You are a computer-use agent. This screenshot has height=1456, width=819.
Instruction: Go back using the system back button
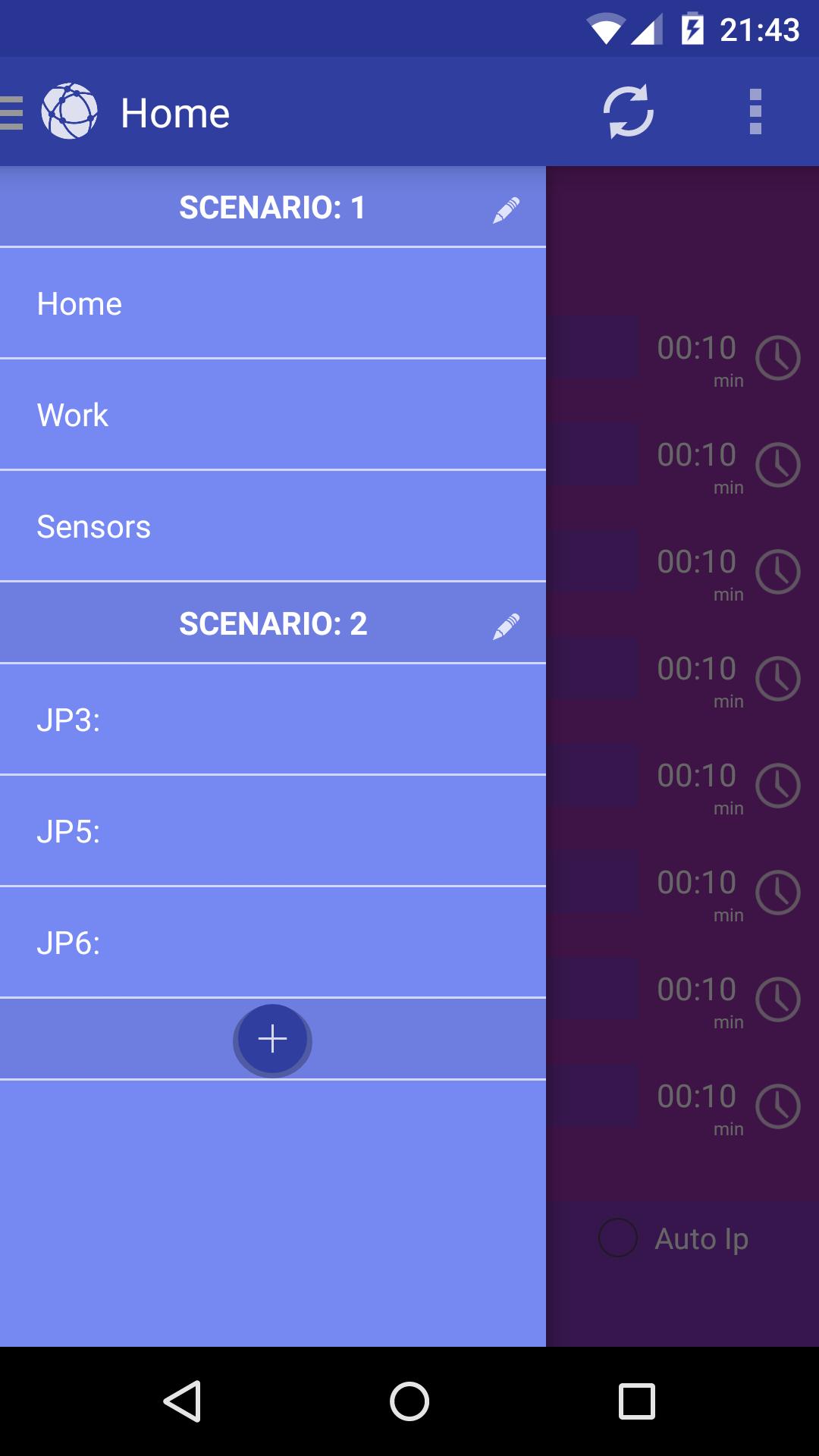[x=182, y=1401]
